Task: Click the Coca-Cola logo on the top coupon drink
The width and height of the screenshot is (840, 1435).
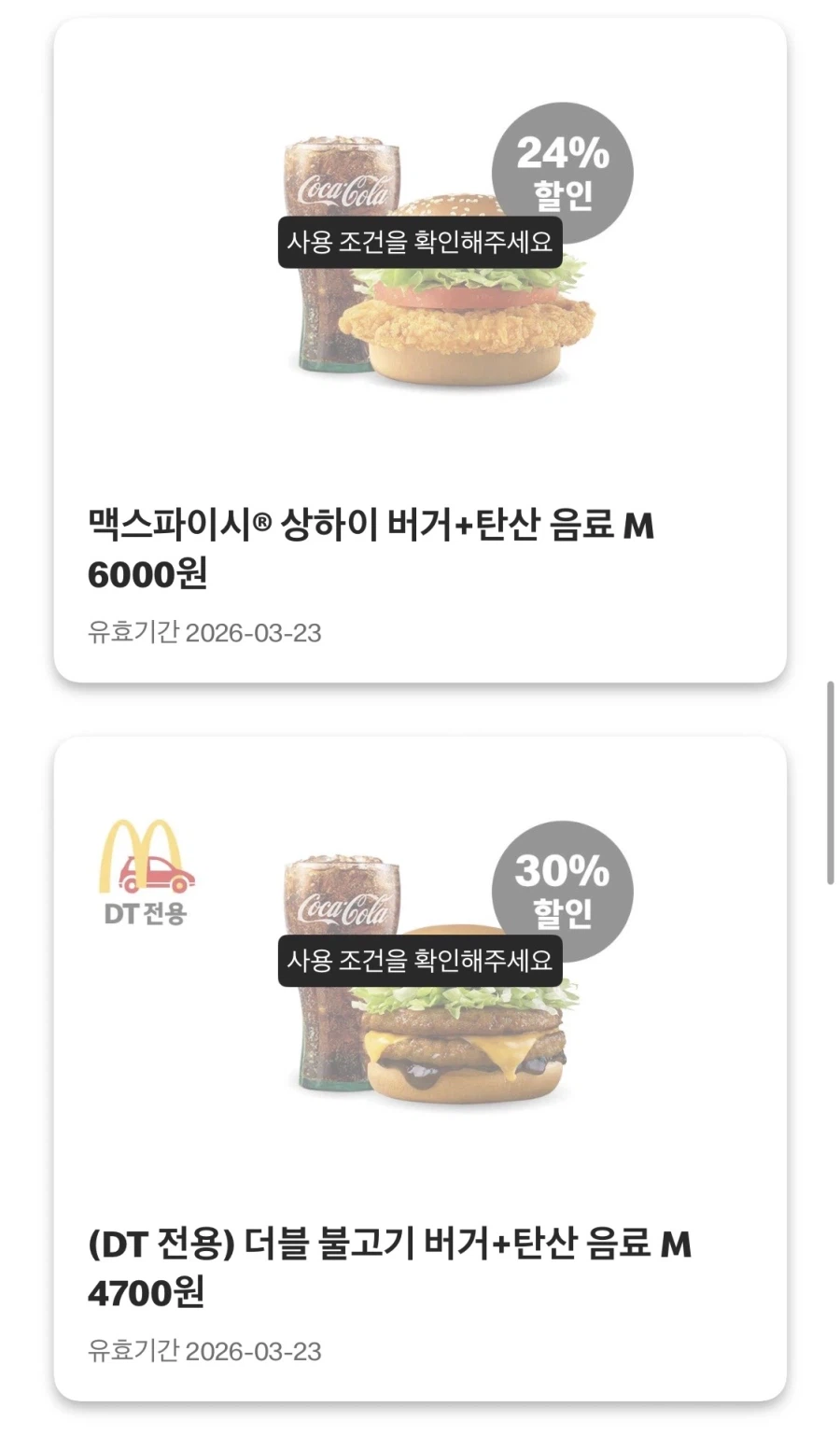Action: pos(345,192)
